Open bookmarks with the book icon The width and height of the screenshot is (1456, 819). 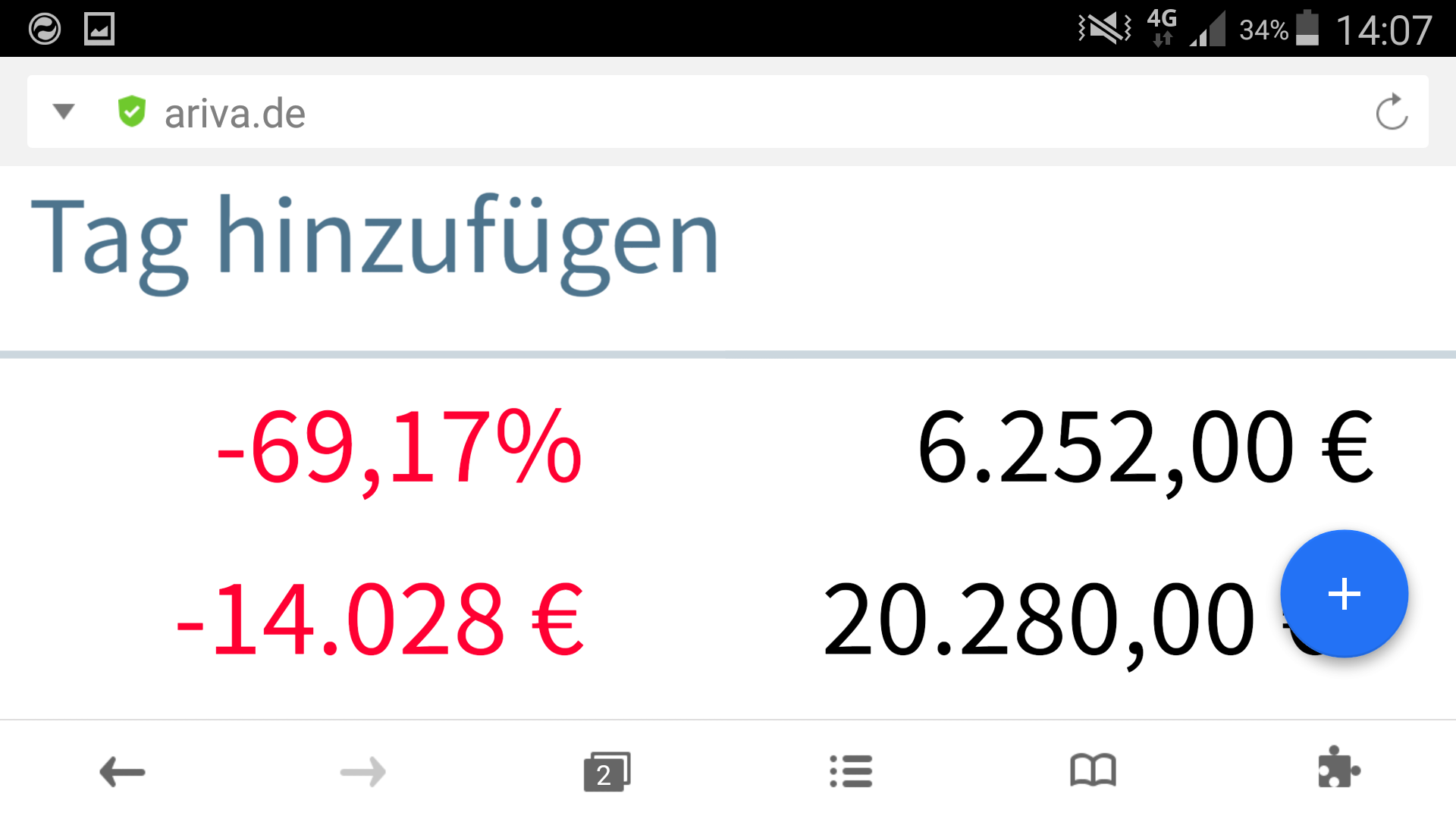(1093, 770)
